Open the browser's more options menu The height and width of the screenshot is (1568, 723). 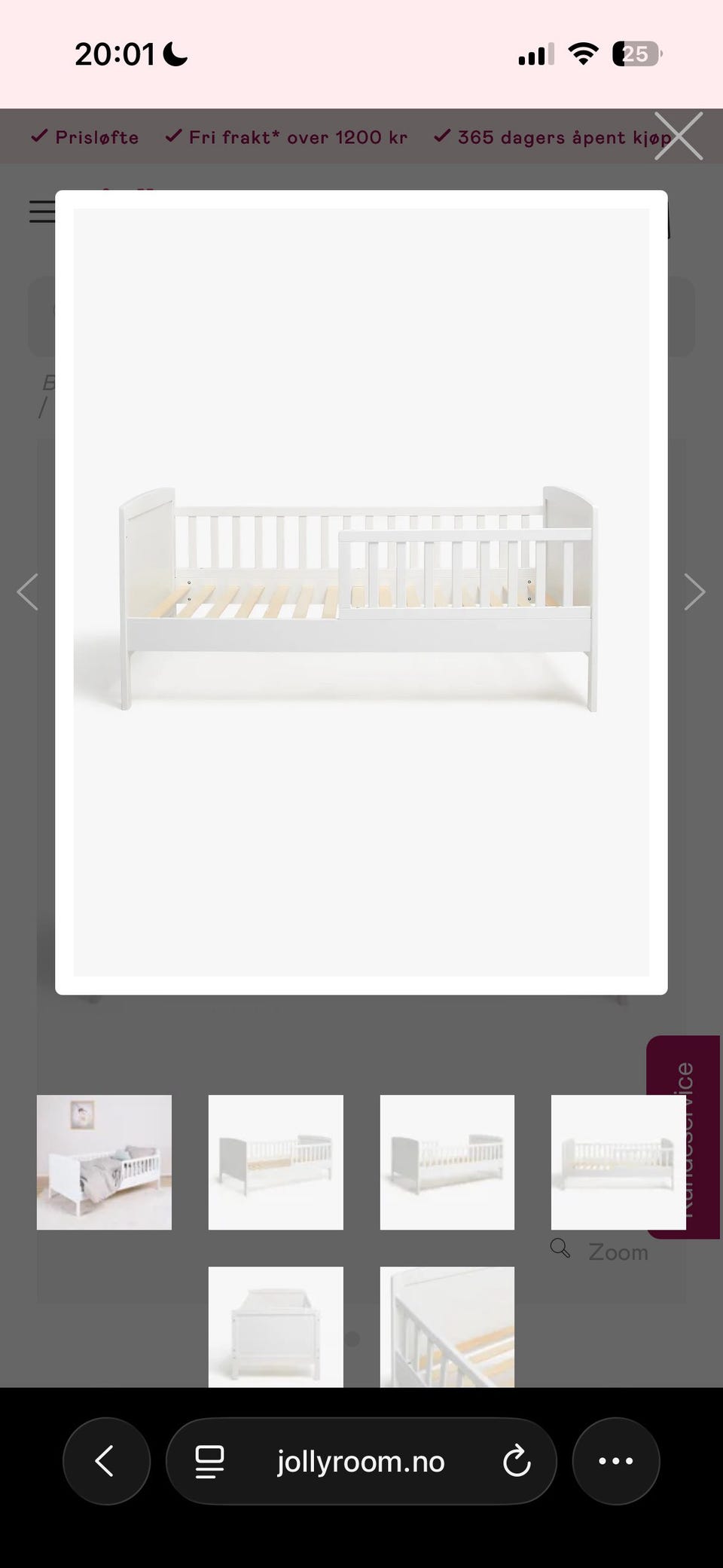coord(616,1461)
